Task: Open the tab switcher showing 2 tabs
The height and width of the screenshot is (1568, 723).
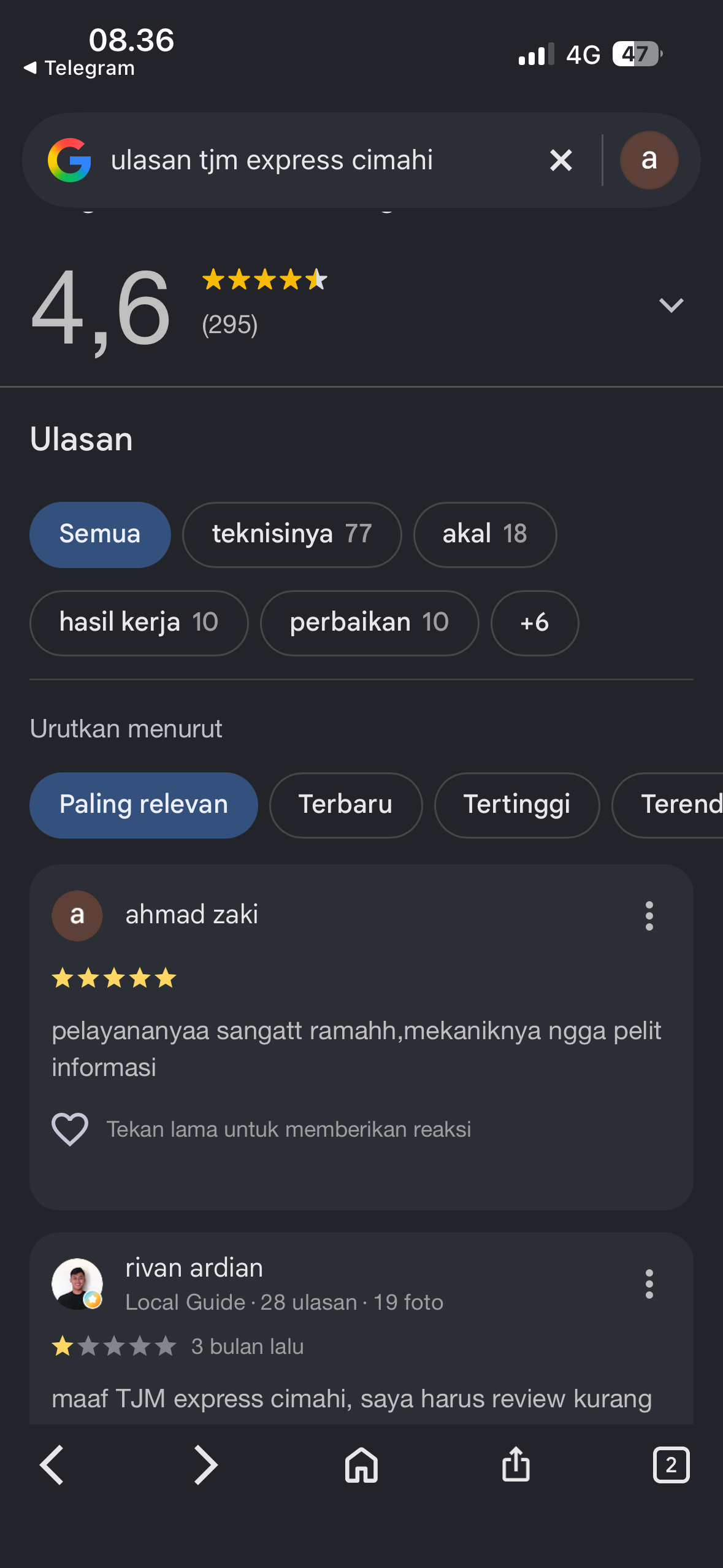Action: pyautogui.click(x=671, y=1465)
